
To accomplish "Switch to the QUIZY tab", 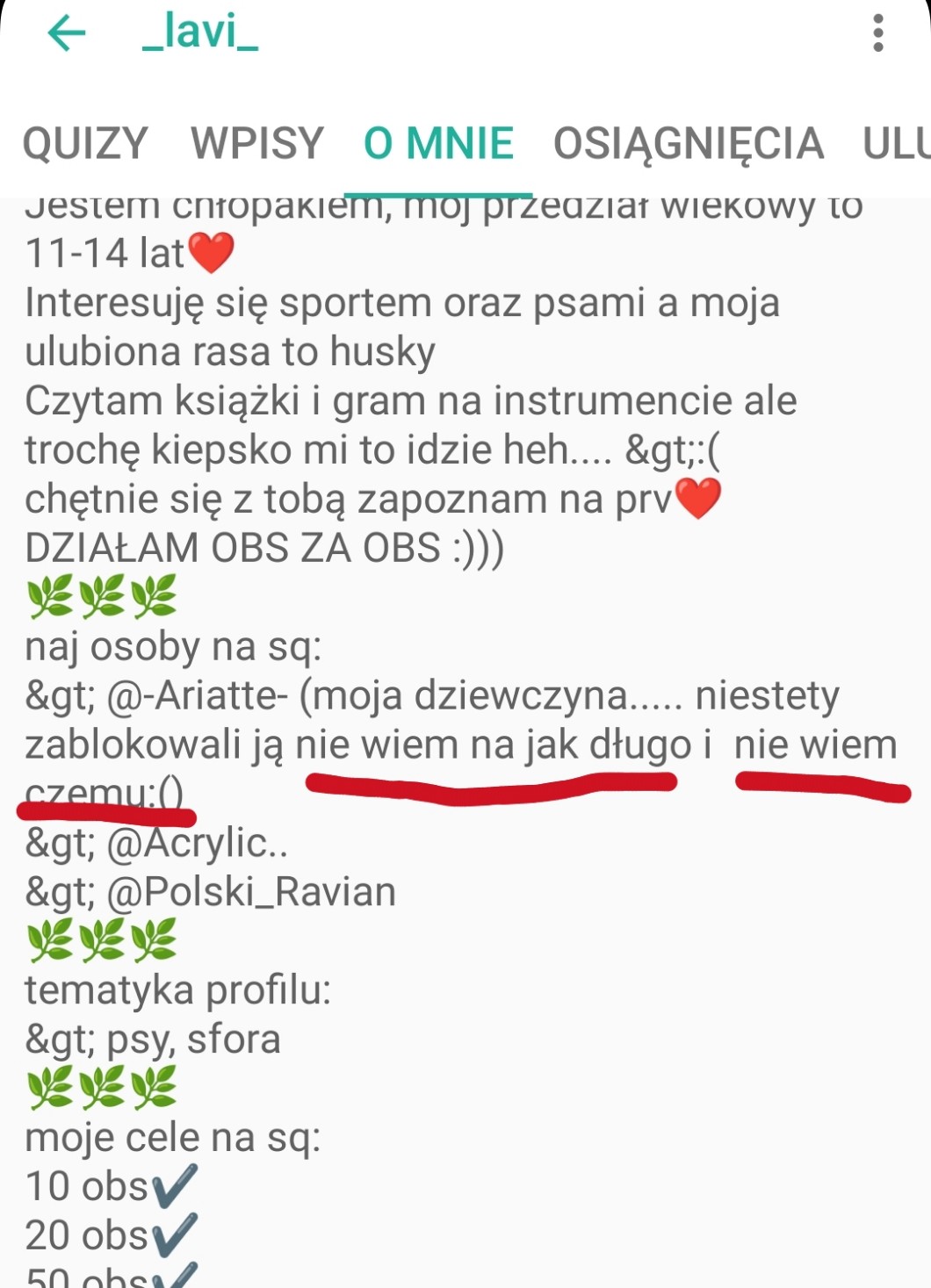I will (85, 143).
